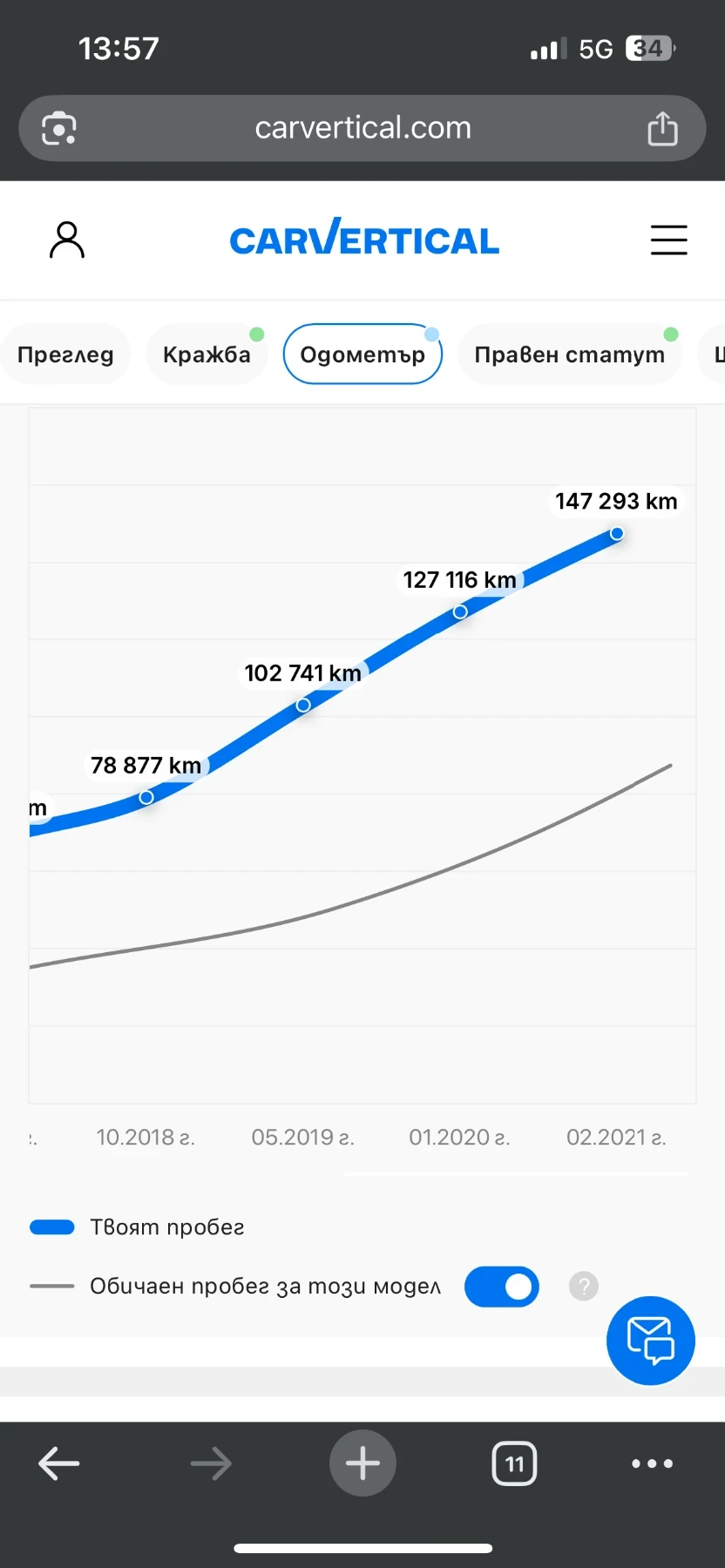Open the live chat support button
The image size is (725, 1568).
tap(650, 1341)
